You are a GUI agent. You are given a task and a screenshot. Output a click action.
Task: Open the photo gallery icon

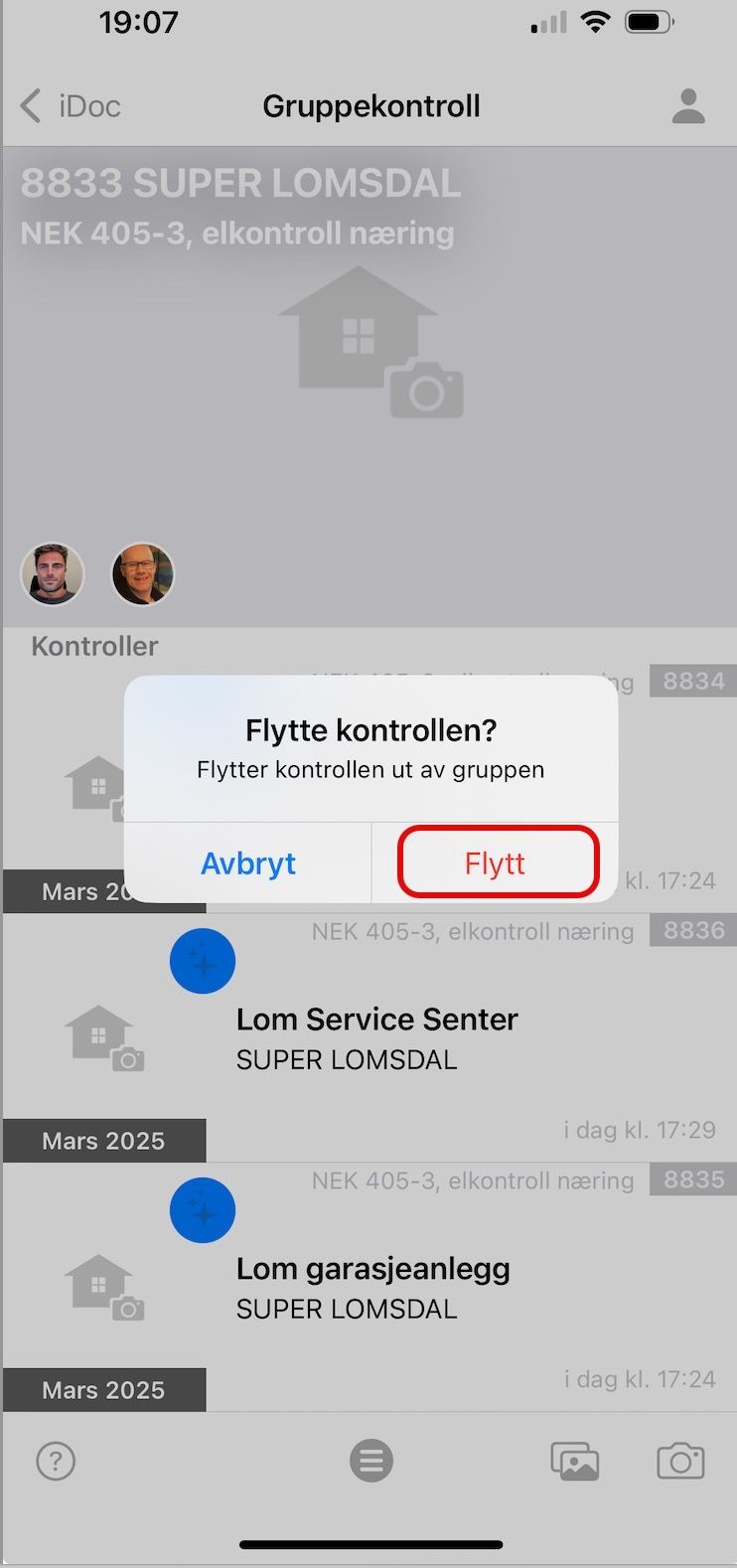tap(575, 1461)
